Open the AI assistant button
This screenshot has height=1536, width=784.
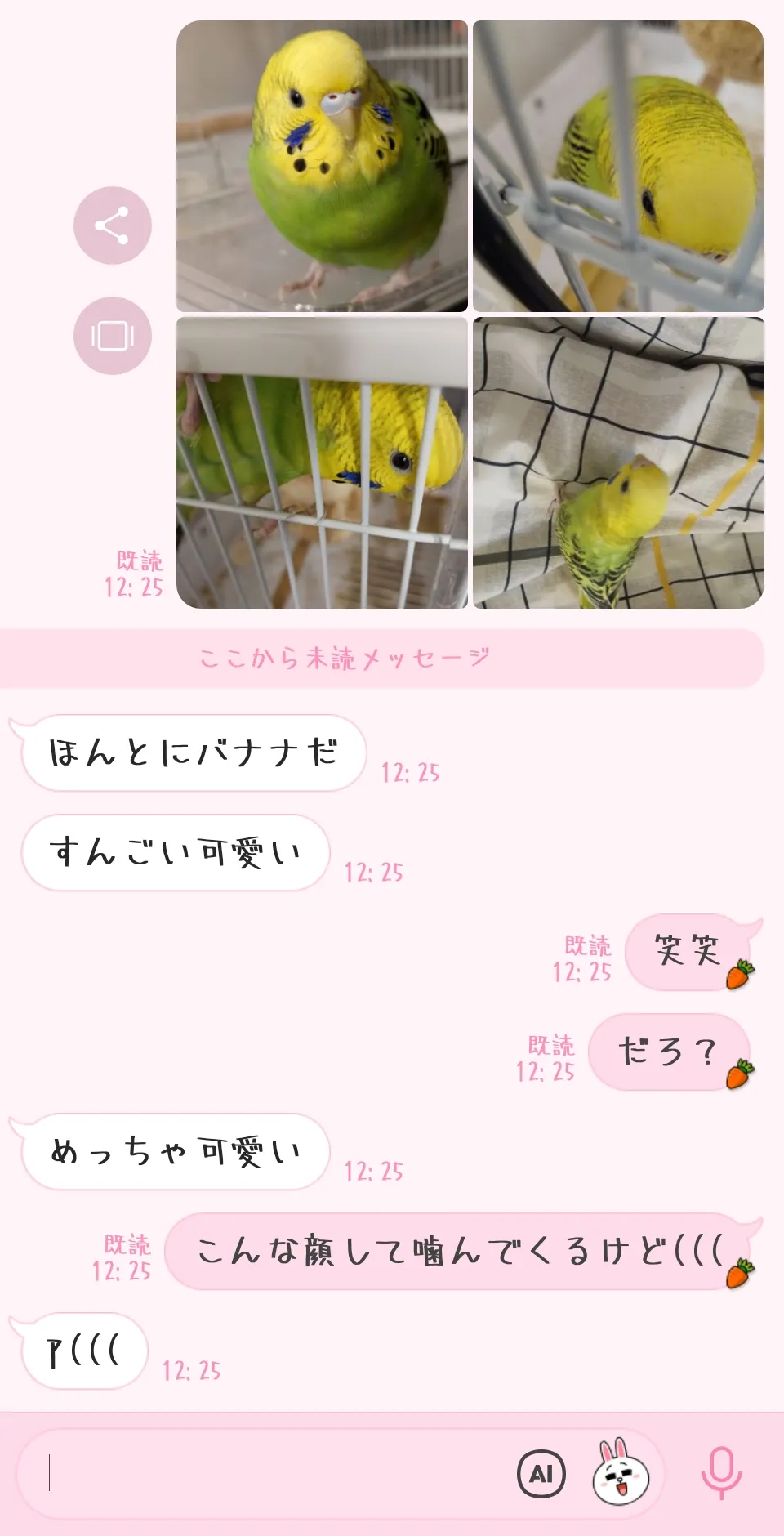click(x=541, y=1473)
